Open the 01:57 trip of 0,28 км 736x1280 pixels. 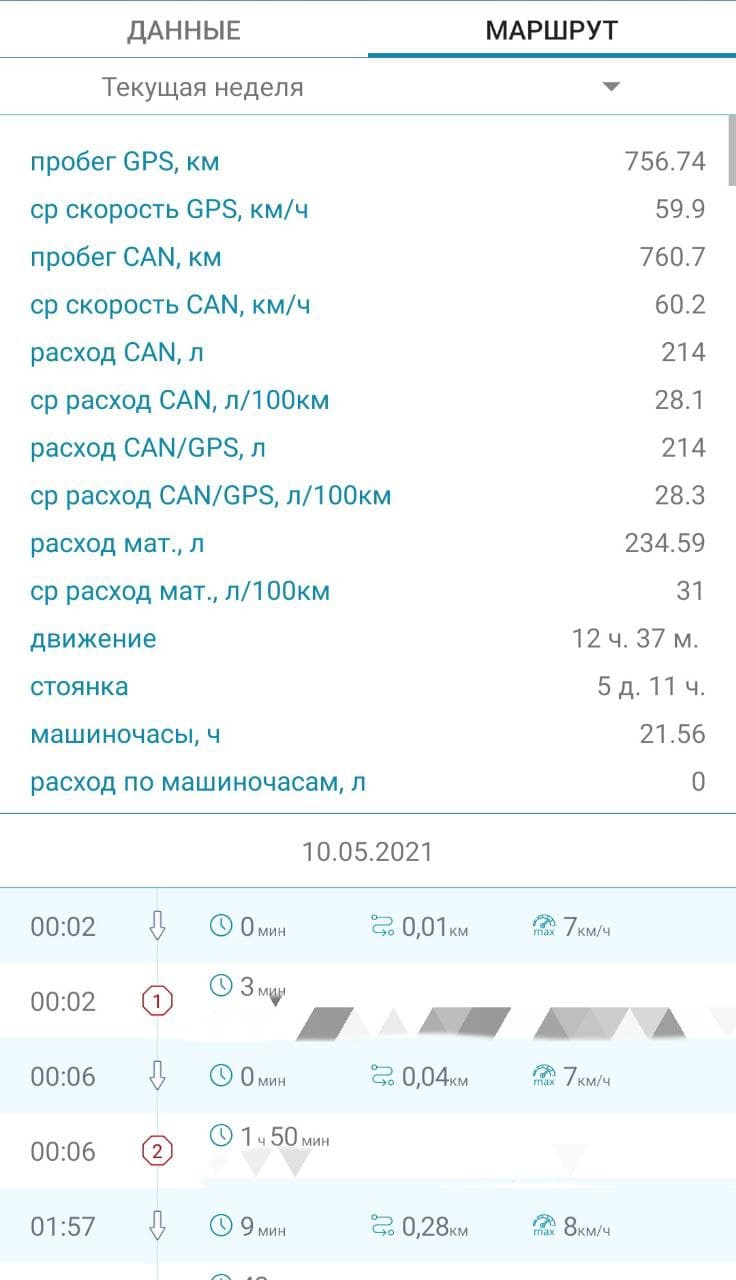click(367, 1226)
